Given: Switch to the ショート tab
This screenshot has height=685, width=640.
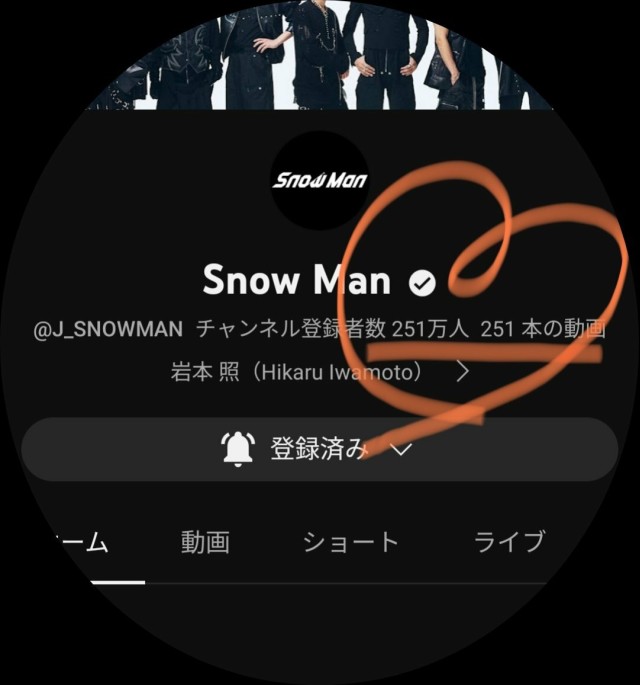Looking at the screenshot, I should pyautogui.click(x=350, y=542).
